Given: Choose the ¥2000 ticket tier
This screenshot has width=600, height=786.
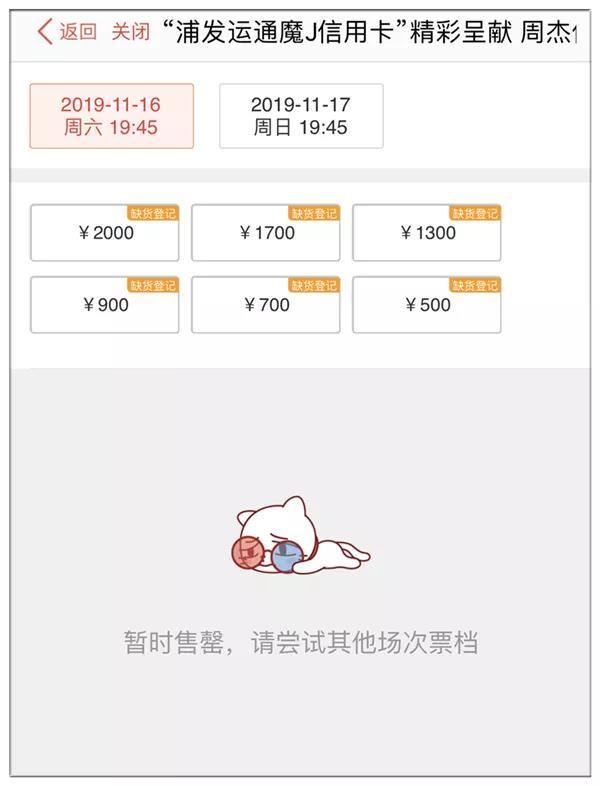Looking at the screenshot, I should coord(105,234).
